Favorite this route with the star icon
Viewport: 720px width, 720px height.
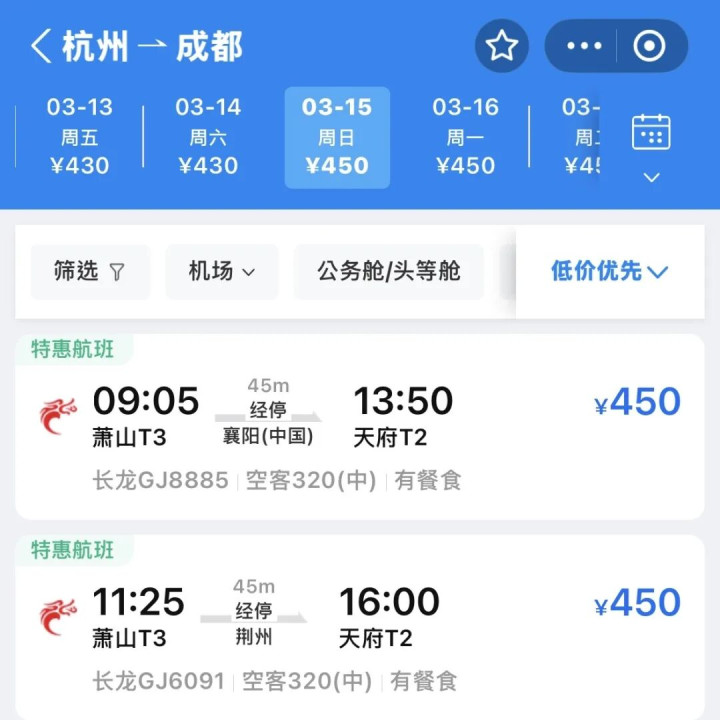click(x=501, y=46)
